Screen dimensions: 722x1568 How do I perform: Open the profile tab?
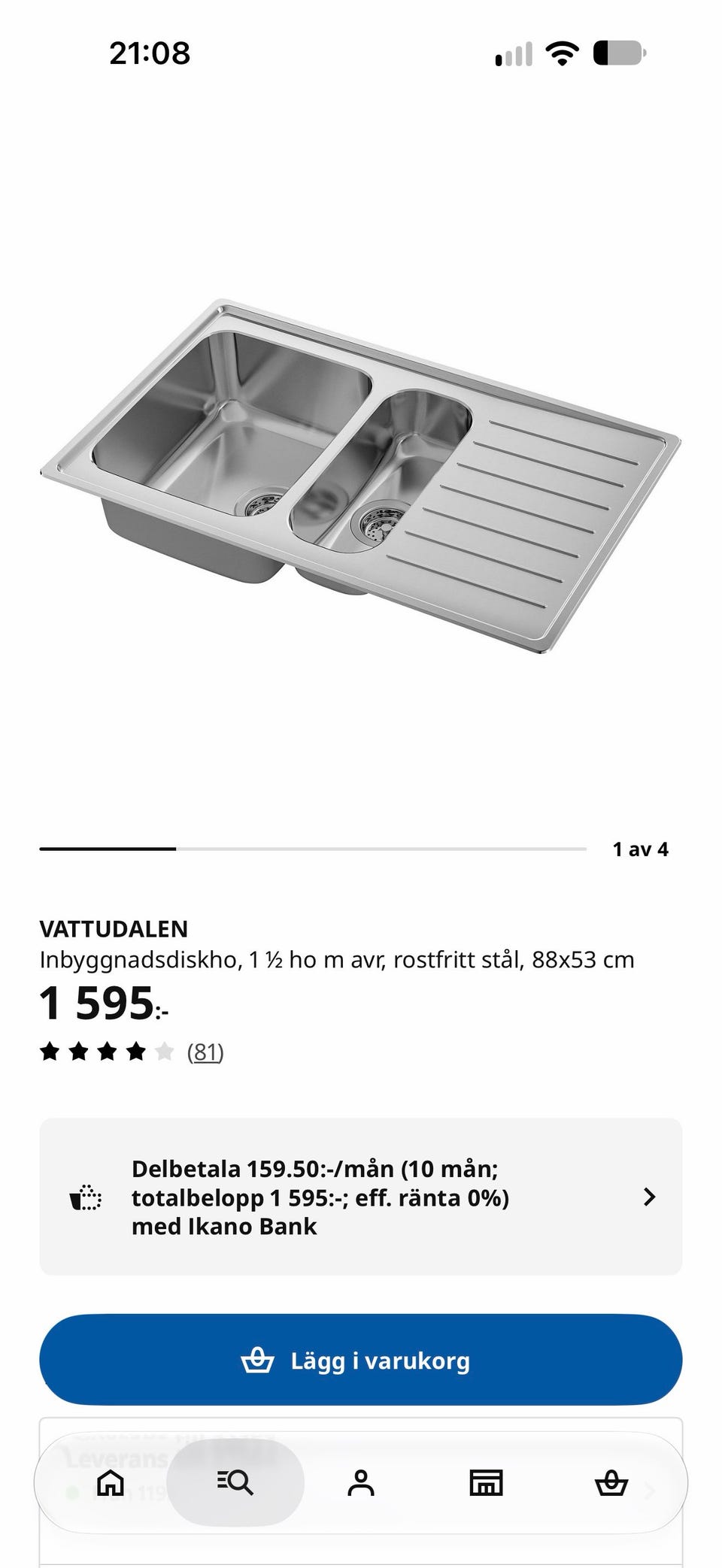point(361,1483)
